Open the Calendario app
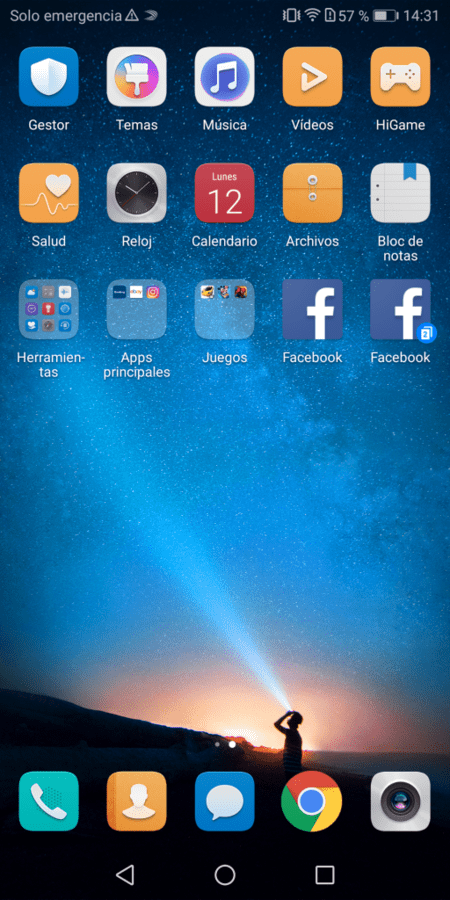This screenshot has height=900, width=450. (x=224, y=193)
